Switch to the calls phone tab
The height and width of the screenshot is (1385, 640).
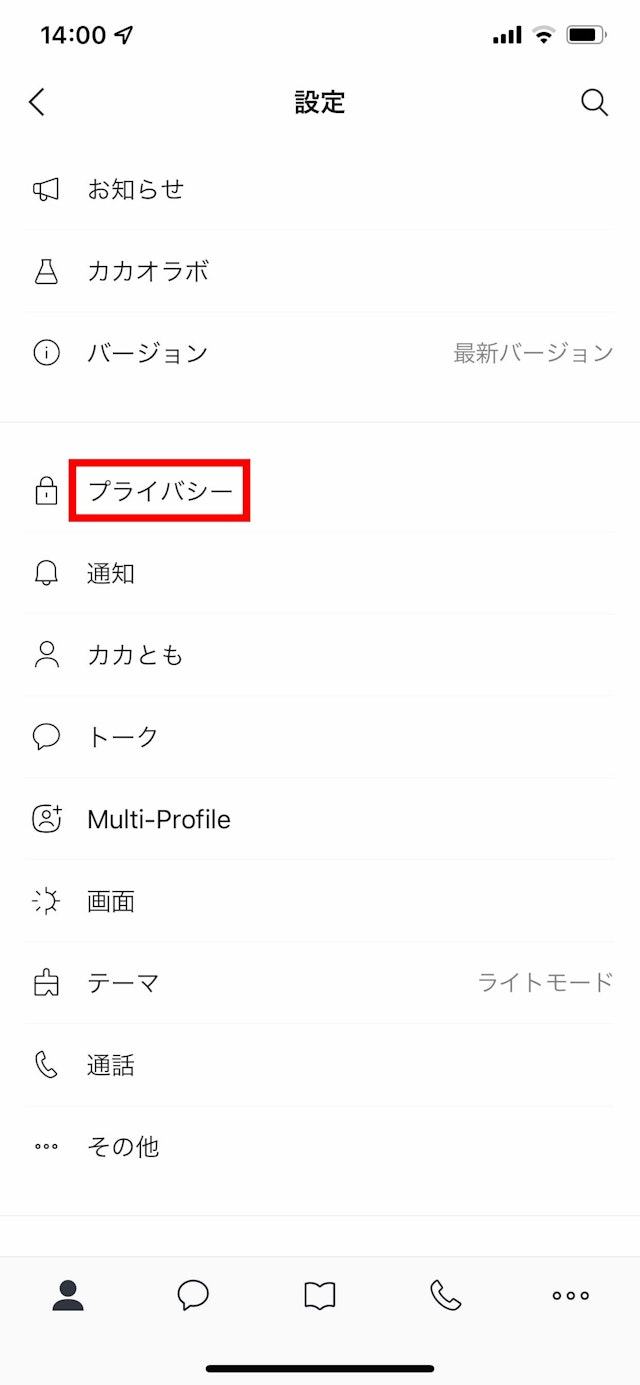(445, 1295)
